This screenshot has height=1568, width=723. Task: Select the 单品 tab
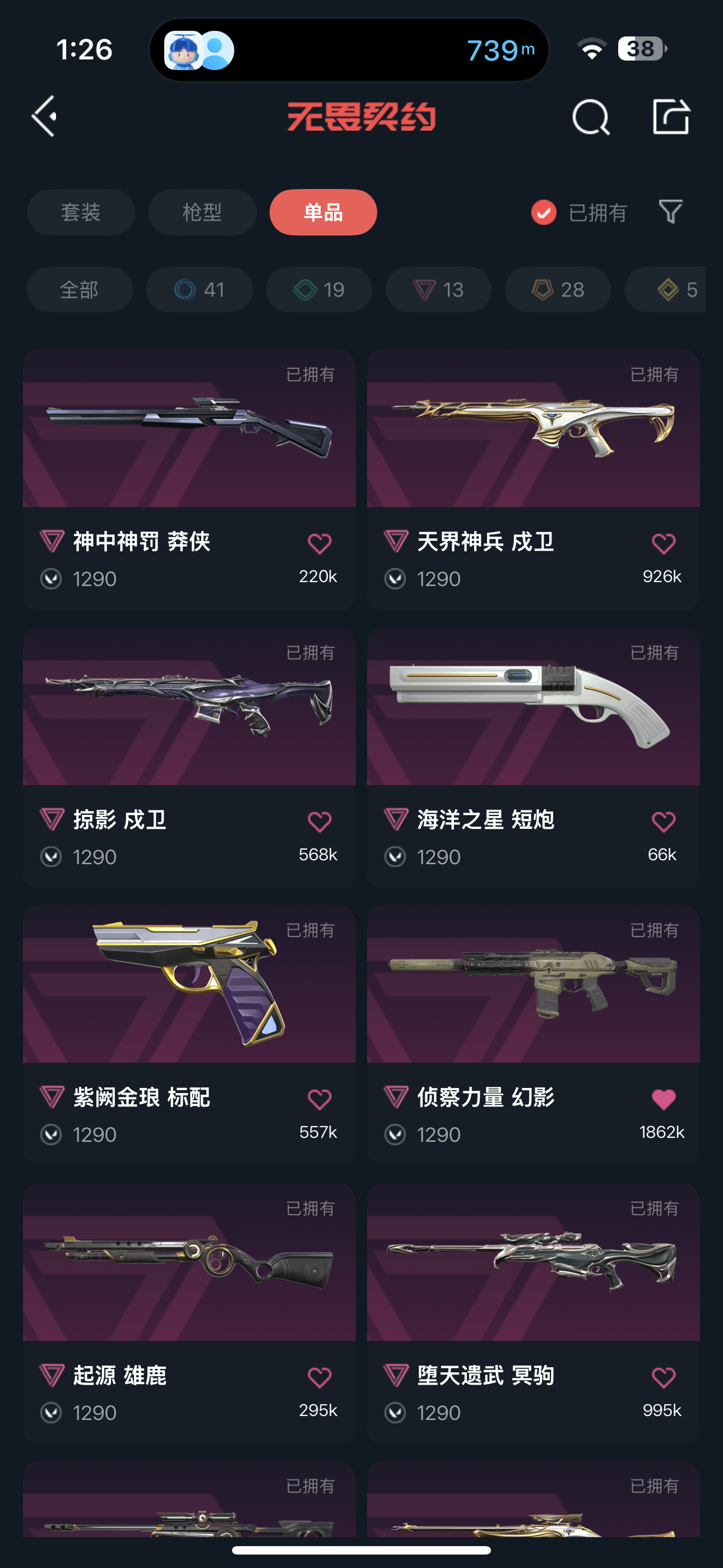(323, 212)
